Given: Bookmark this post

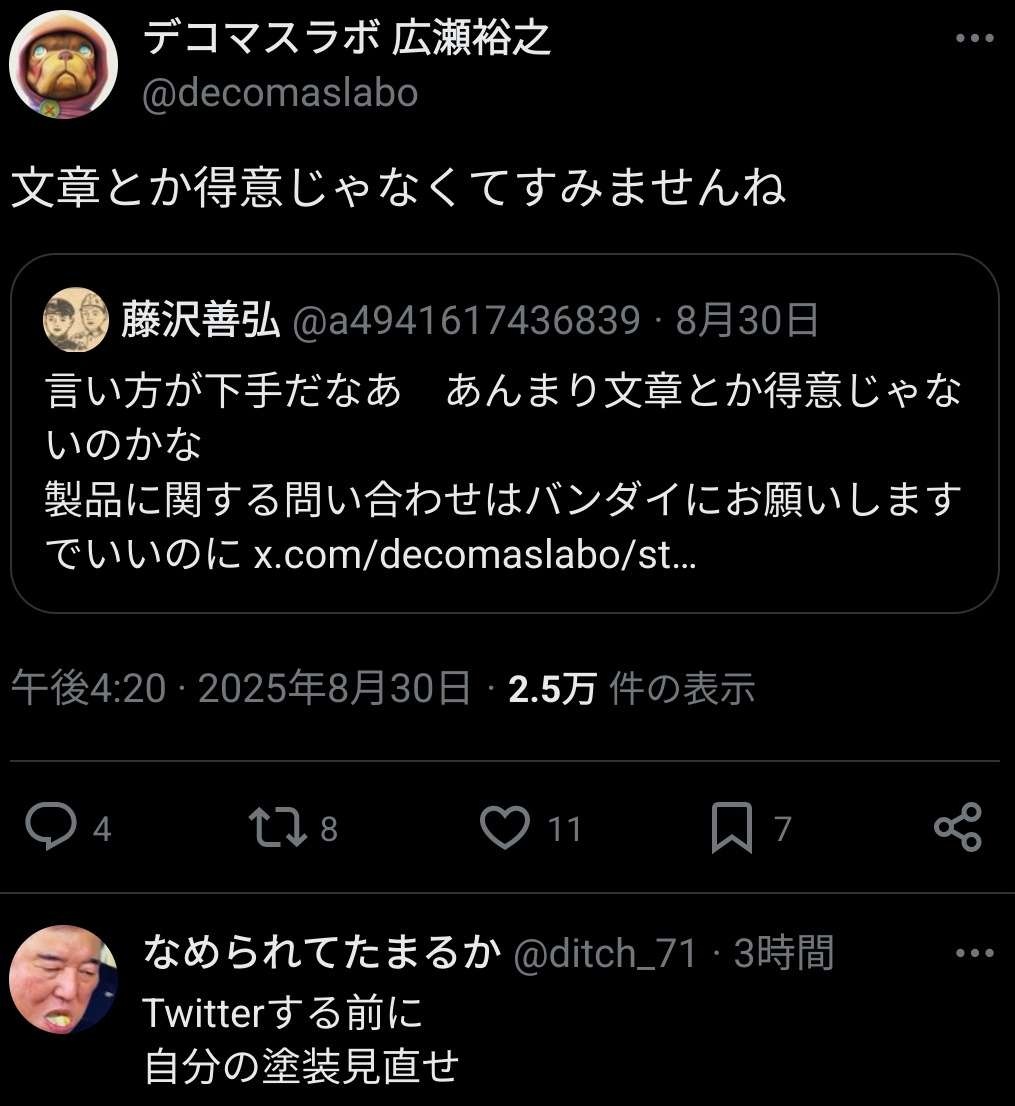Looking at the screenshot, I should [x=731, y=829].
